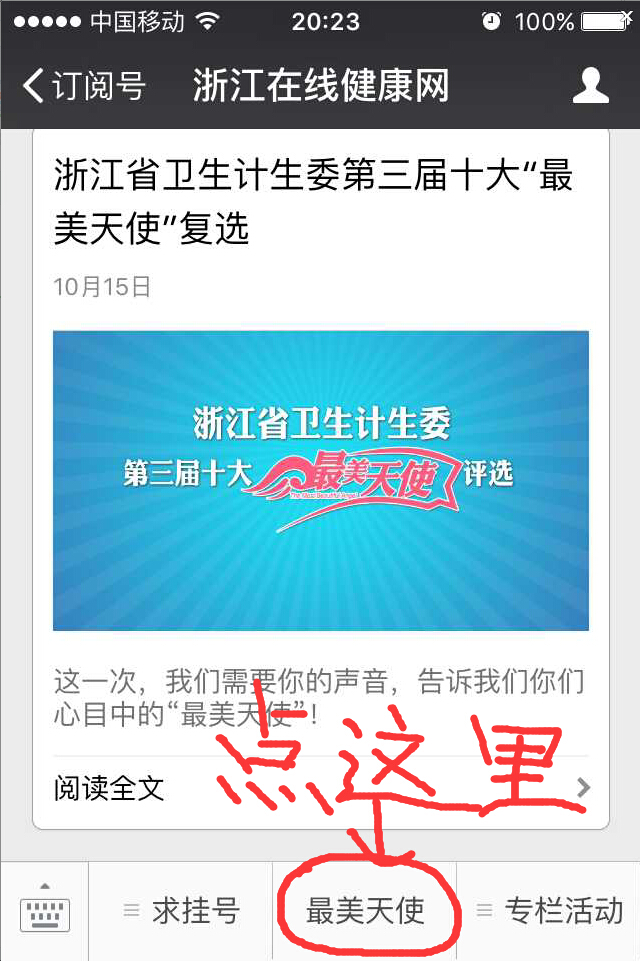640x961 pixels.
Task: Expand the 专栏活动 menu
Action: pyautogui.click(x=549, y=911)
